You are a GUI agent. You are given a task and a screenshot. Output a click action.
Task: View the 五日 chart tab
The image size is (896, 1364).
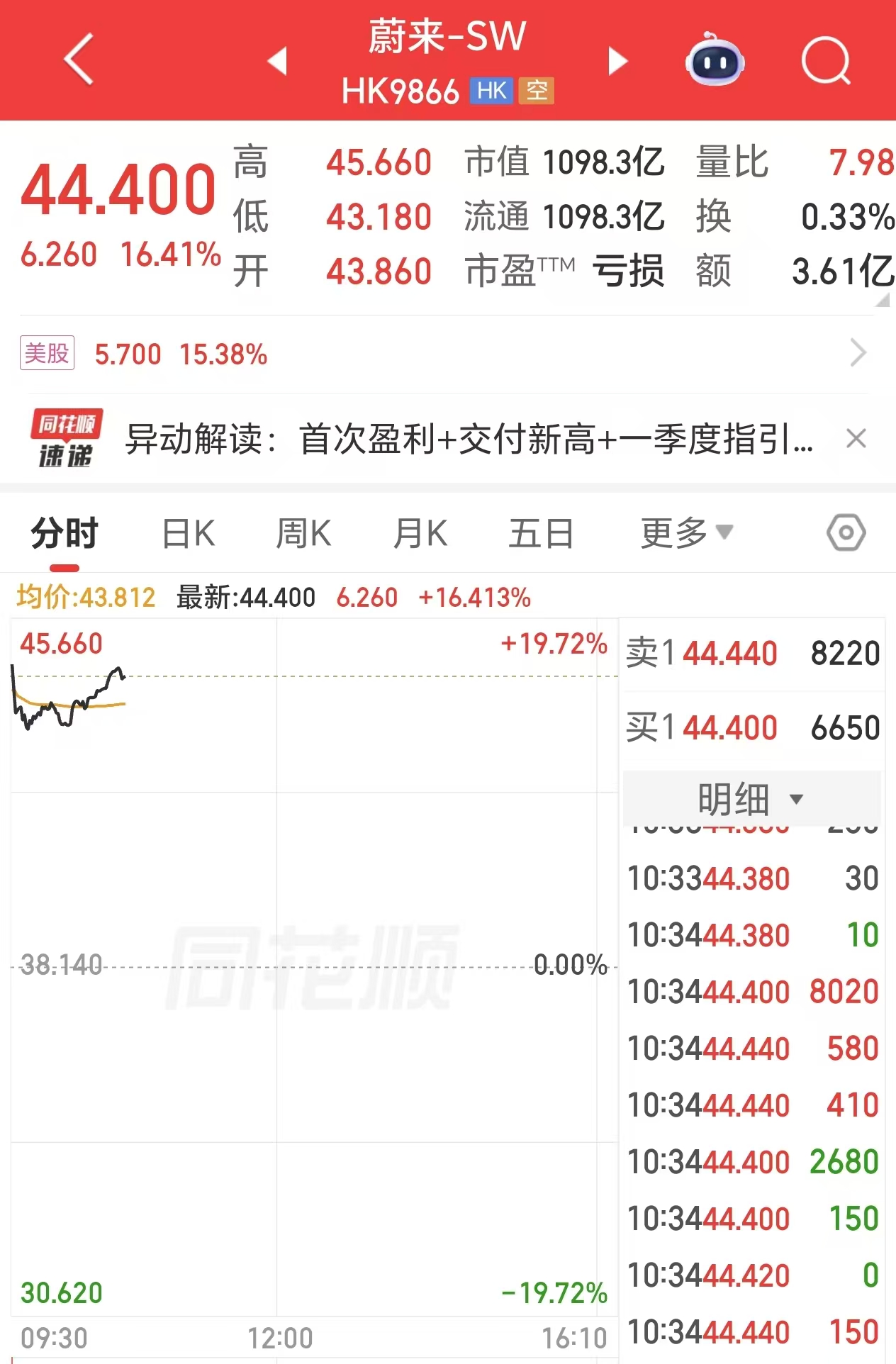[541, 534]
